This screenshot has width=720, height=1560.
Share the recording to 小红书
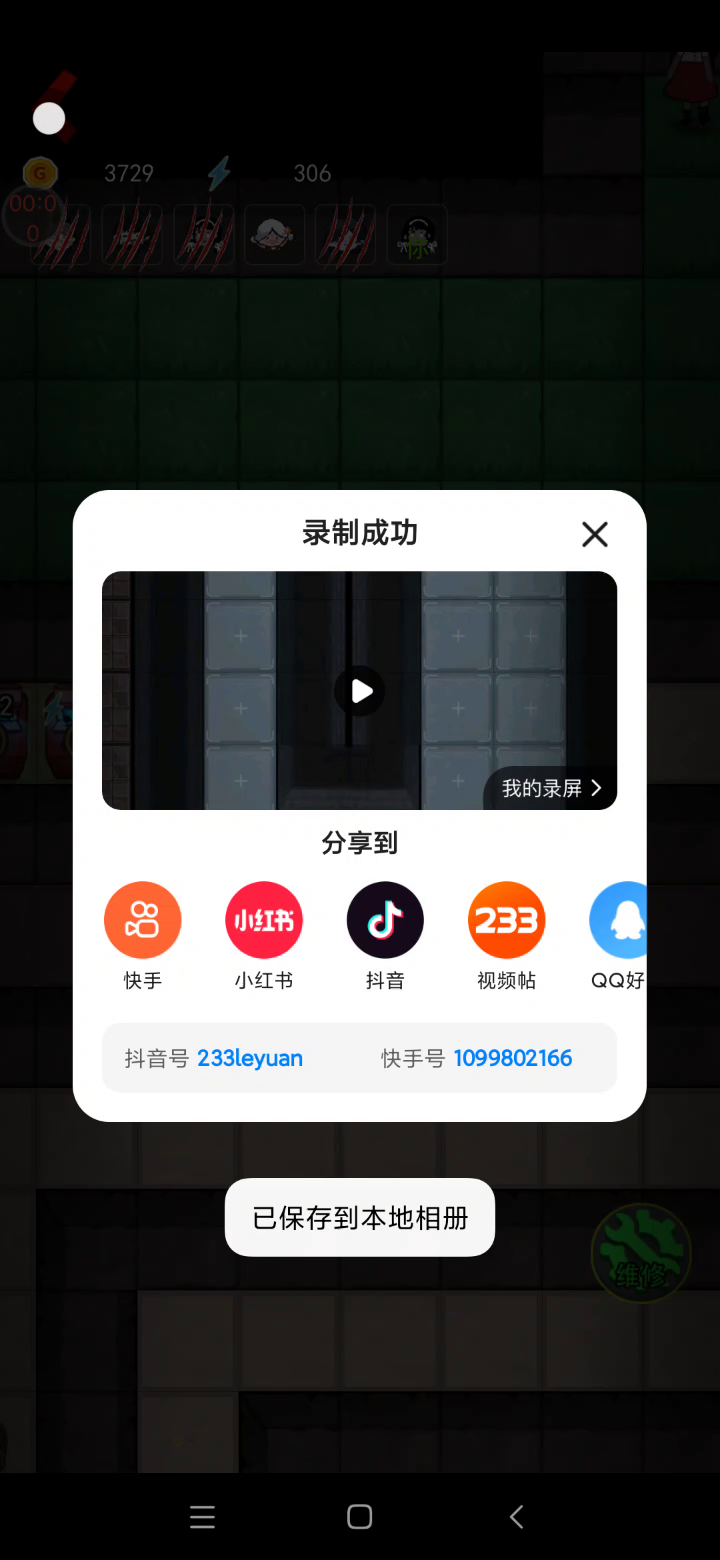[264, 920]
